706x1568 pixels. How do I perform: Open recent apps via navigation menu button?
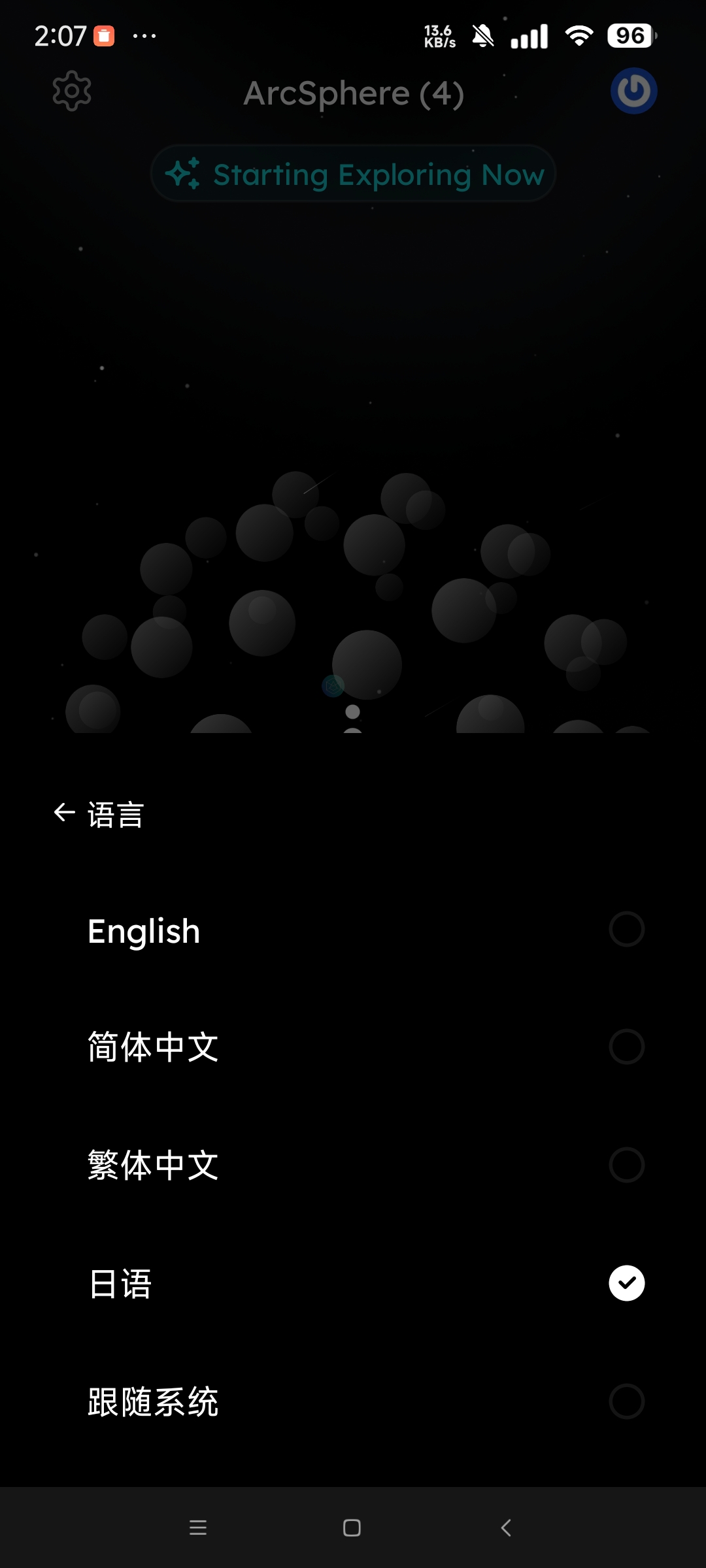tap(197, 1527)
